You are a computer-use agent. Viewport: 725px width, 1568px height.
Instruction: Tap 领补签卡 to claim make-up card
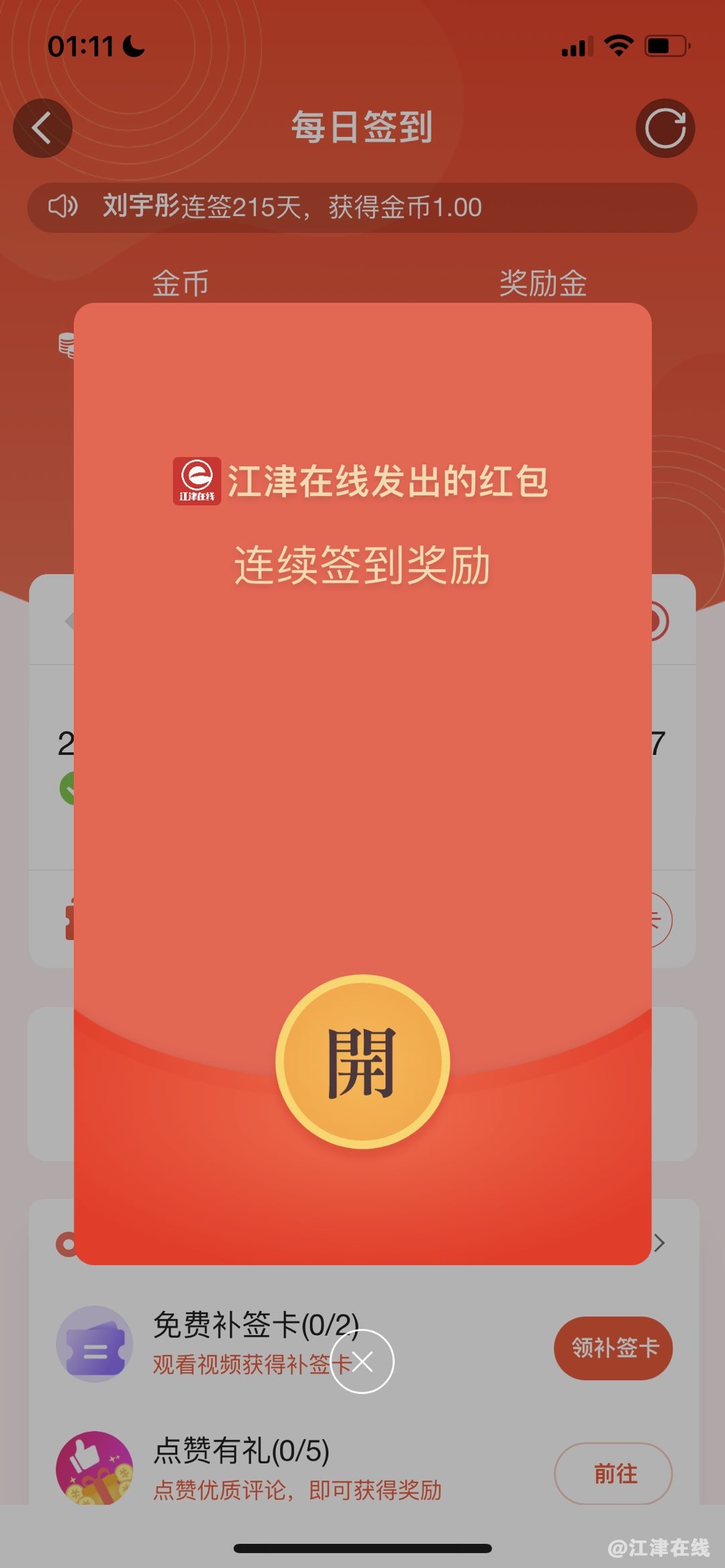[613, 1348]
